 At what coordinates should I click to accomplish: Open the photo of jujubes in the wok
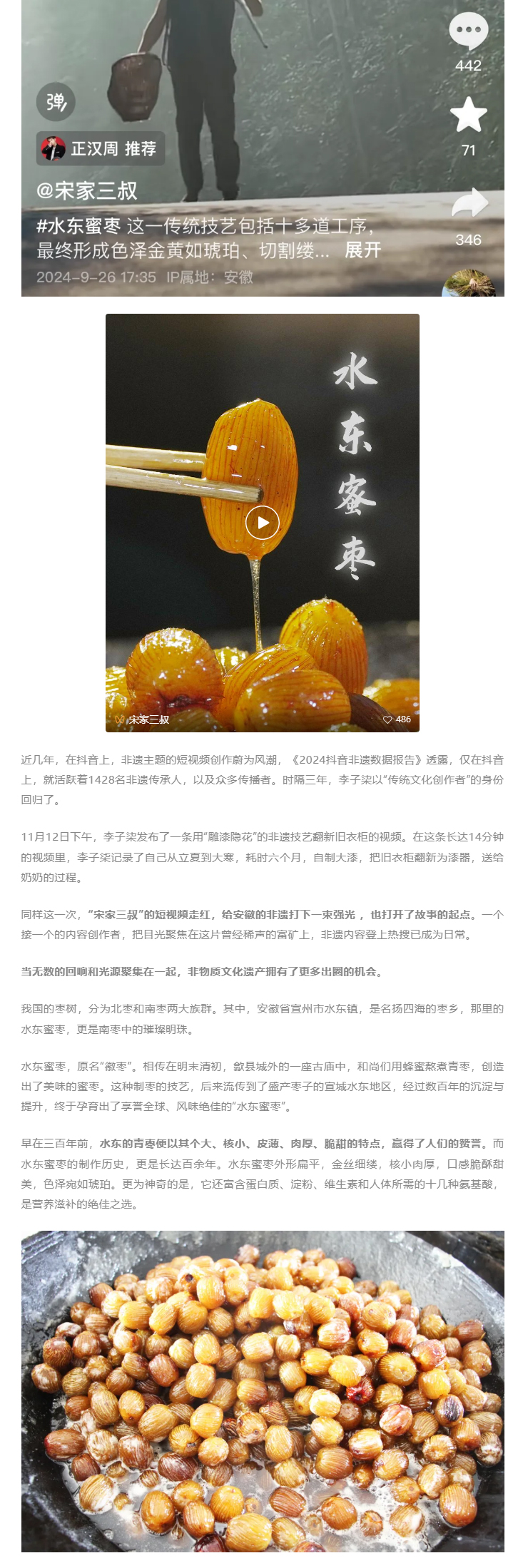tap(262, 1389)
